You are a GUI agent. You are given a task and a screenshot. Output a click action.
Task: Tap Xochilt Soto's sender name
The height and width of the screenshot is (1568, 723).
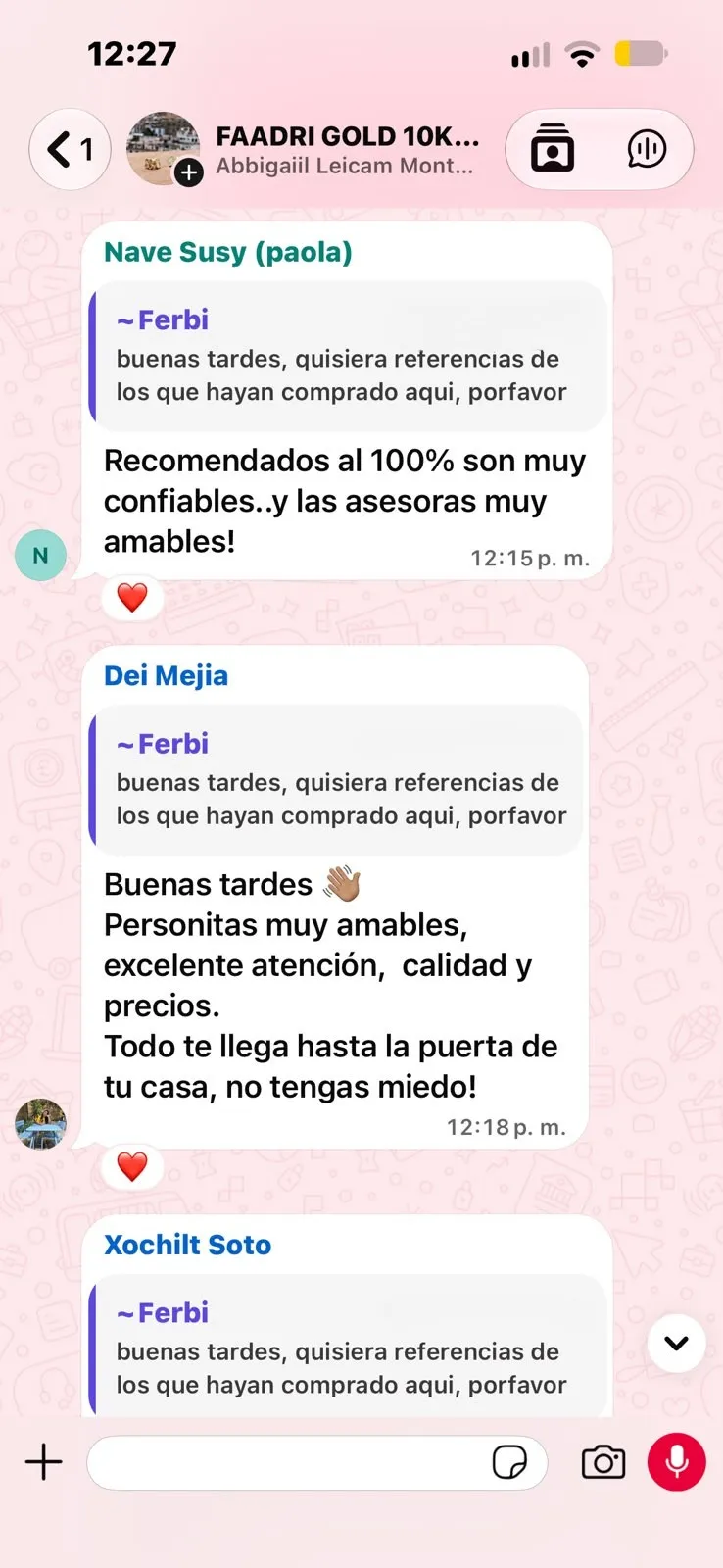[x=188, y=1245]
